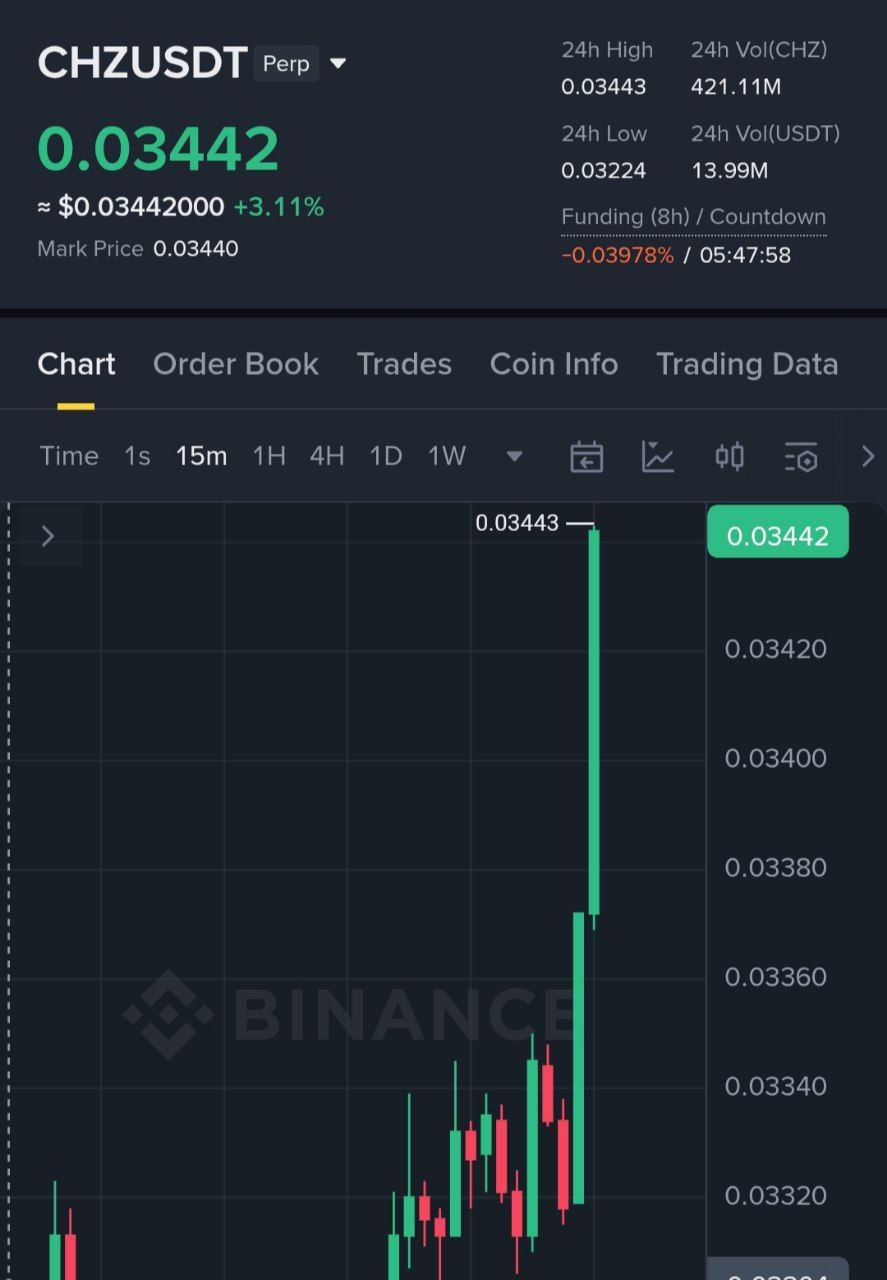887x1280 pixels.
Task: Switch chart to 1D interval
Action: pos(385,456)
